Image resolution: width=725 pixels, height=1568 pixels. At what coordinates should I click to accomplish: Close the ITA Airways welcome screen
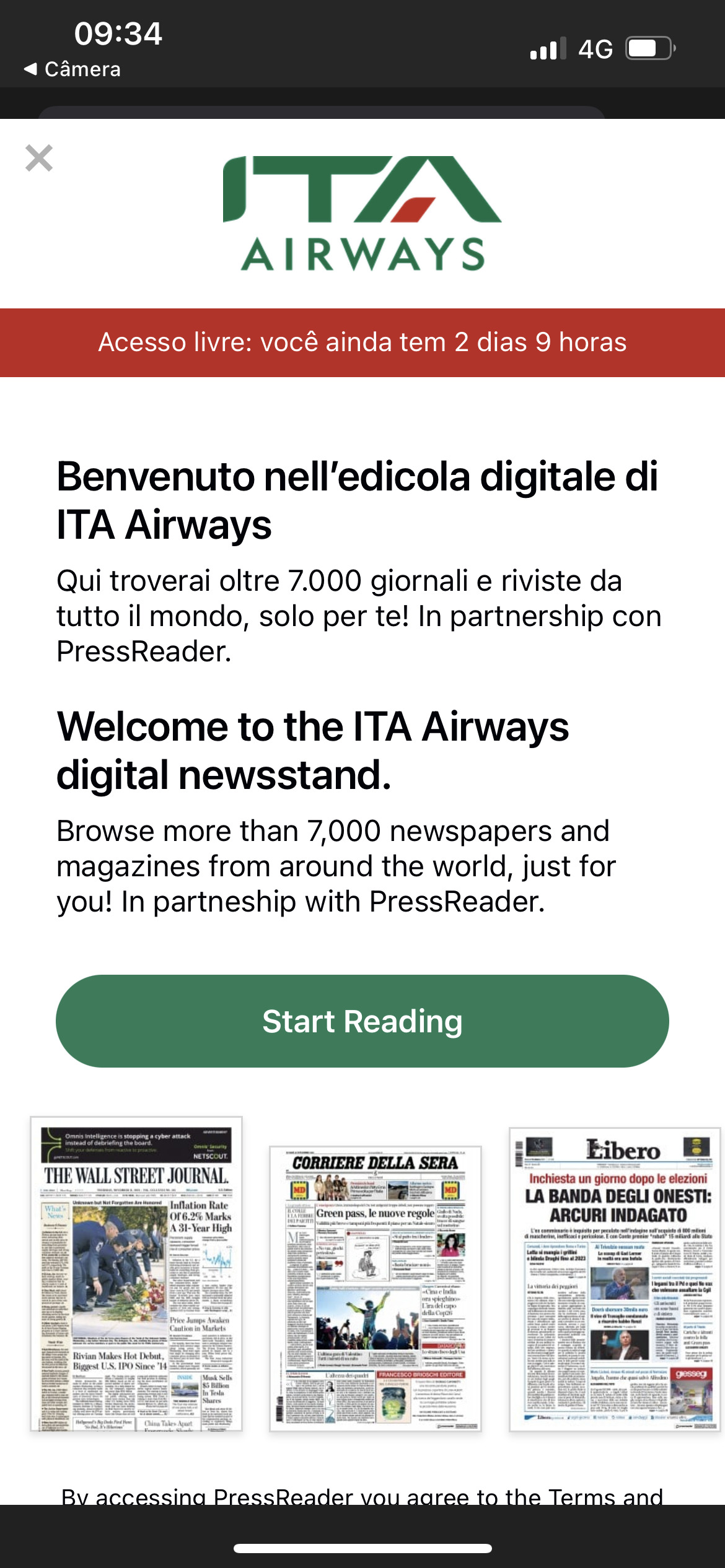tap(39, 158)
